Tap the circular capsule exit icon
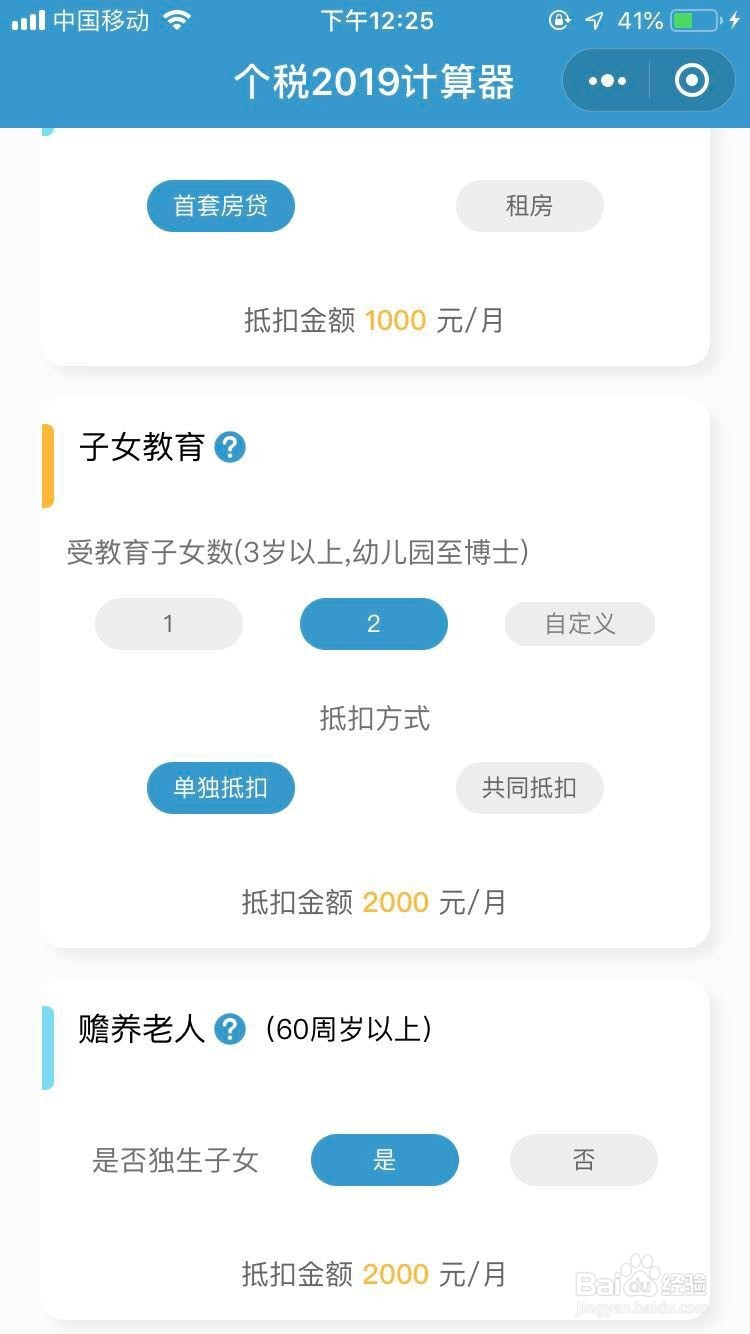The width and height of the screenshot is (750, 1334). pyautogui.click(x=692, y=80)
